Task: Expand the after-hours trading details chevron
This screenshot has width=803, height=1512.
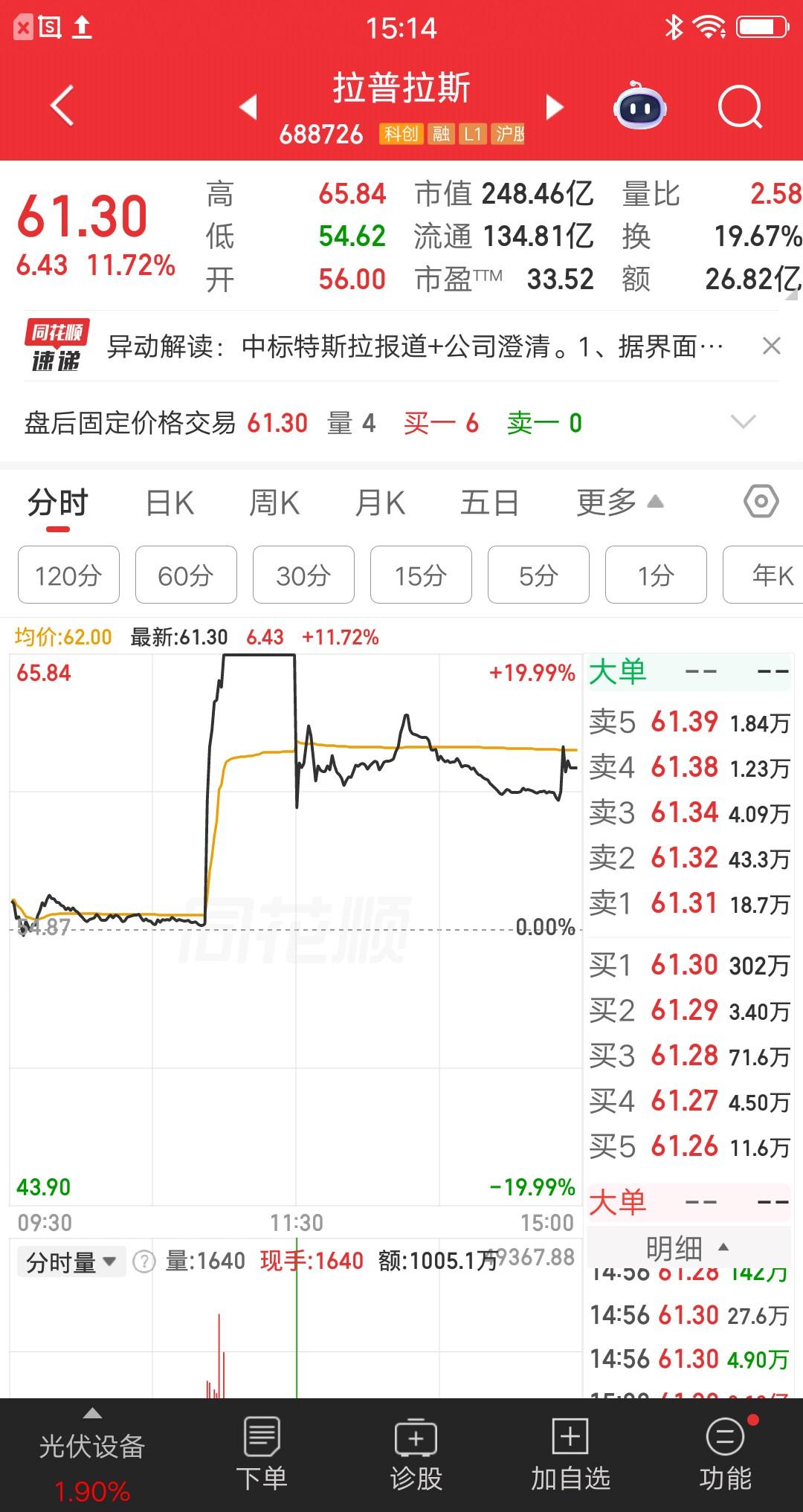Action: [743, 422]
